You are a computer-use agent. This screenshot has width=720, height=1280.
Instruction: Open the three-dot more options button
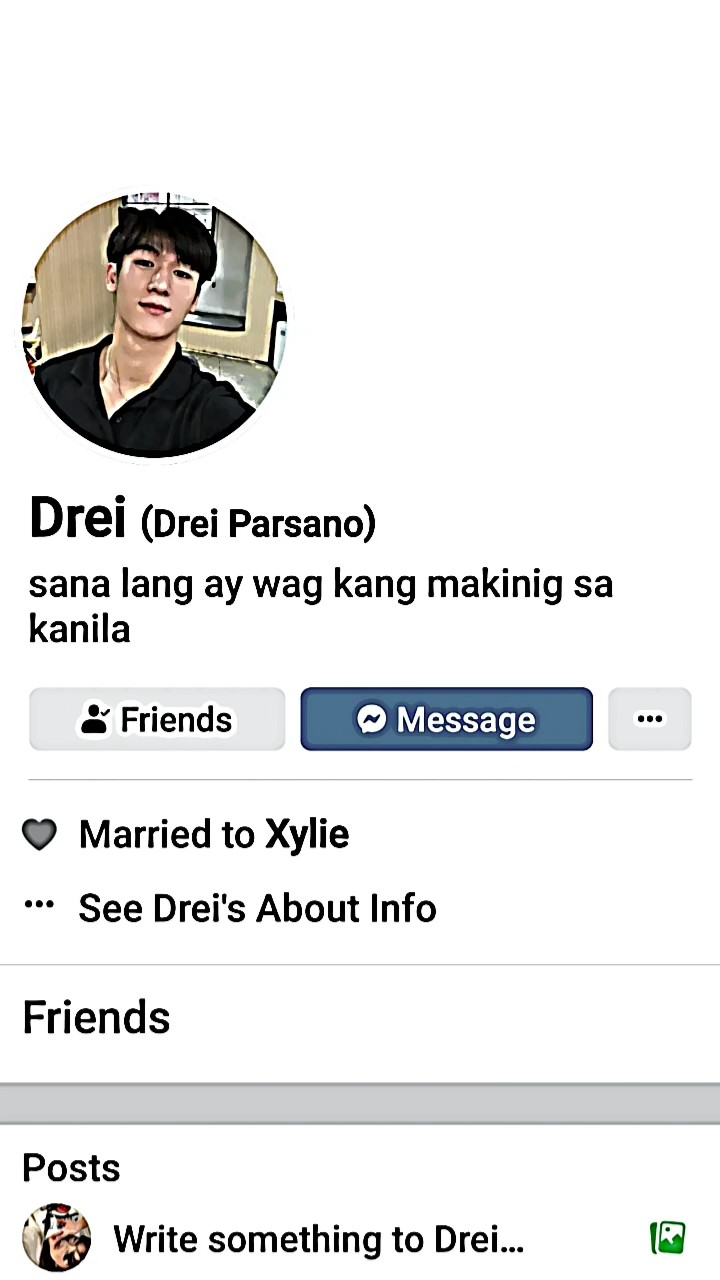pyautogui.click(x=650, y=719)
